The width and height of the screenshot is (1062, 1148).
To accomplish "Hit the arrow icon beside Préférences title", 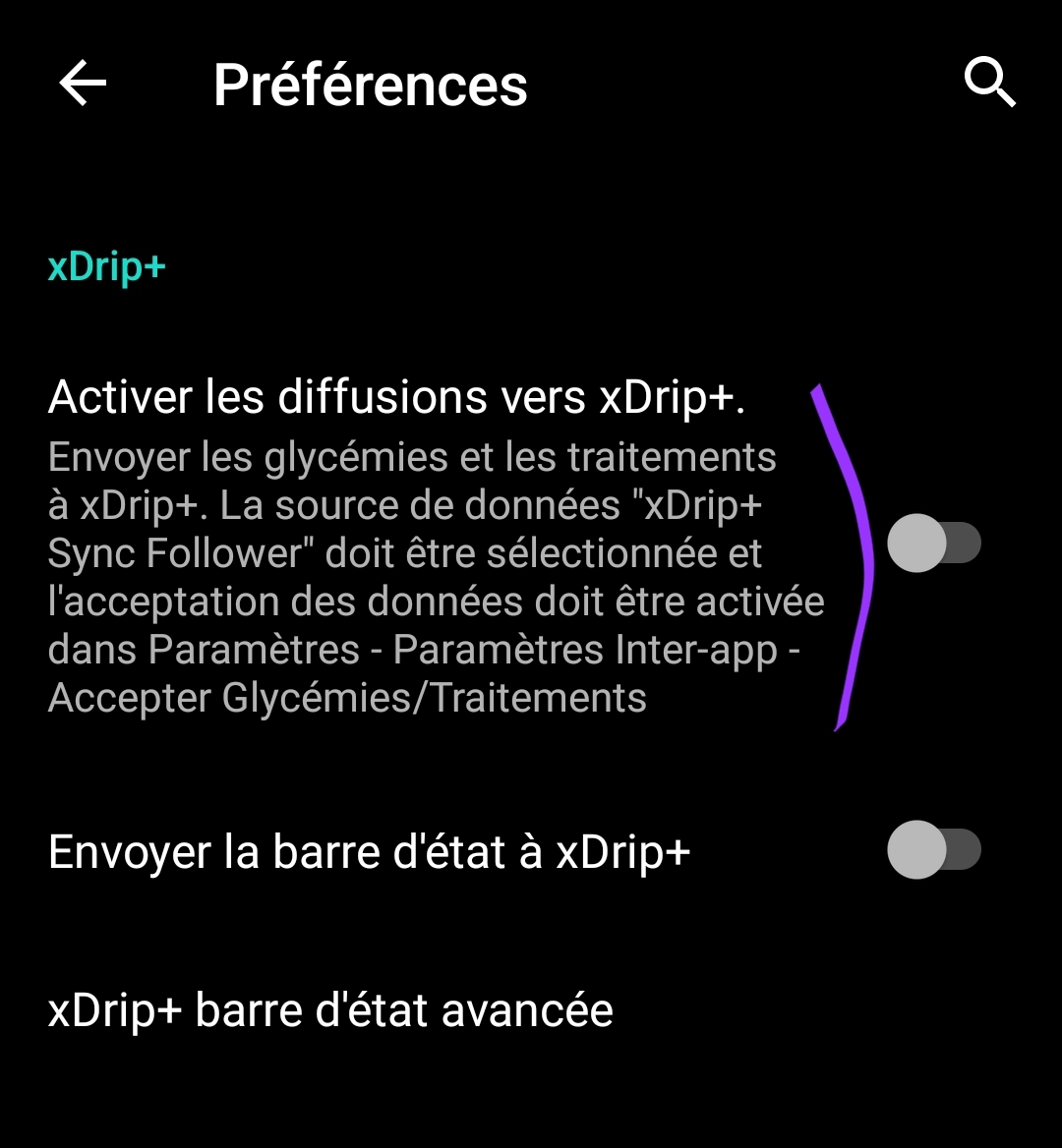I will [83, 83].
